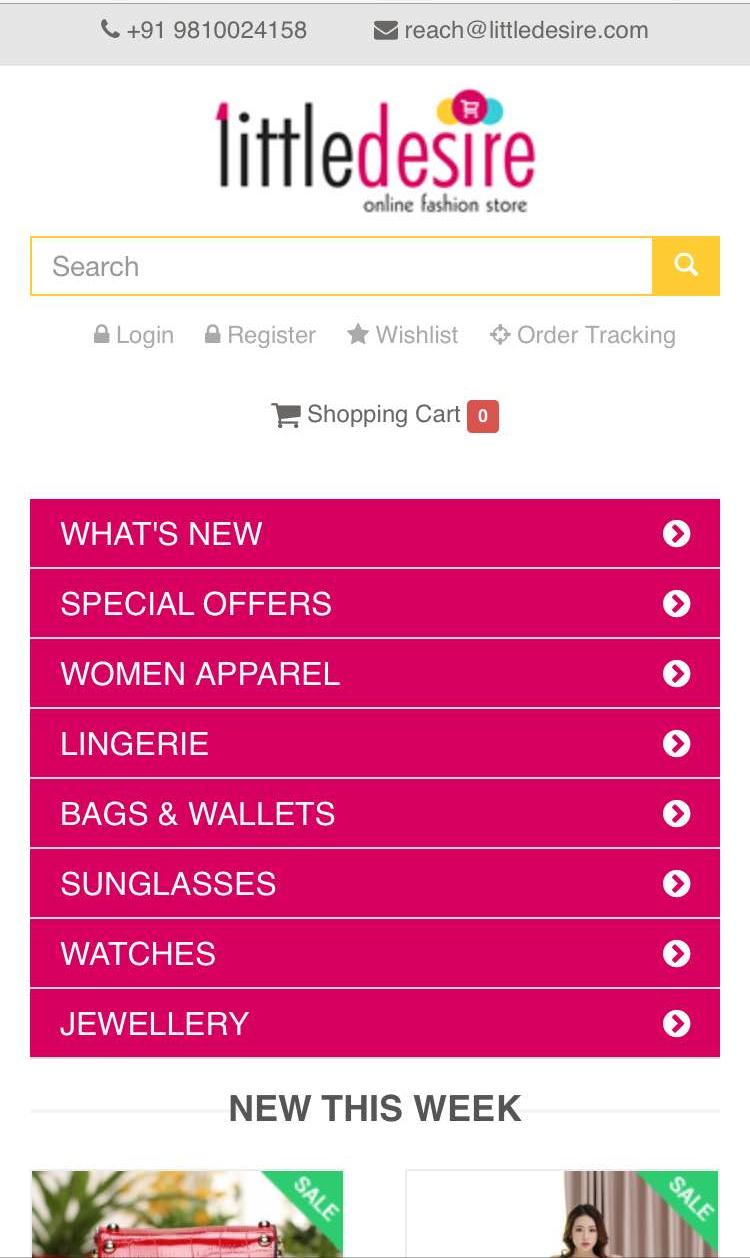750x1258 pixels.
Task: Browse Bags & Wallets
Action: click(374, 814)
